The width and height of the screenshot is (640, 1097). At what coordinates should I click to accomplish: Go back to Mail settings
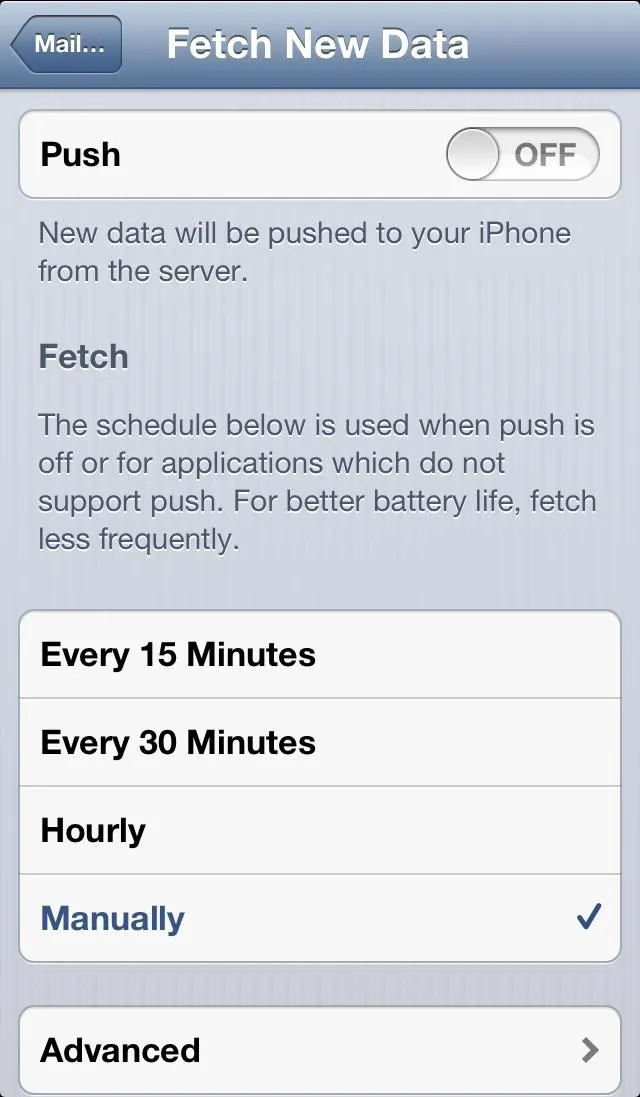[67, 45]
